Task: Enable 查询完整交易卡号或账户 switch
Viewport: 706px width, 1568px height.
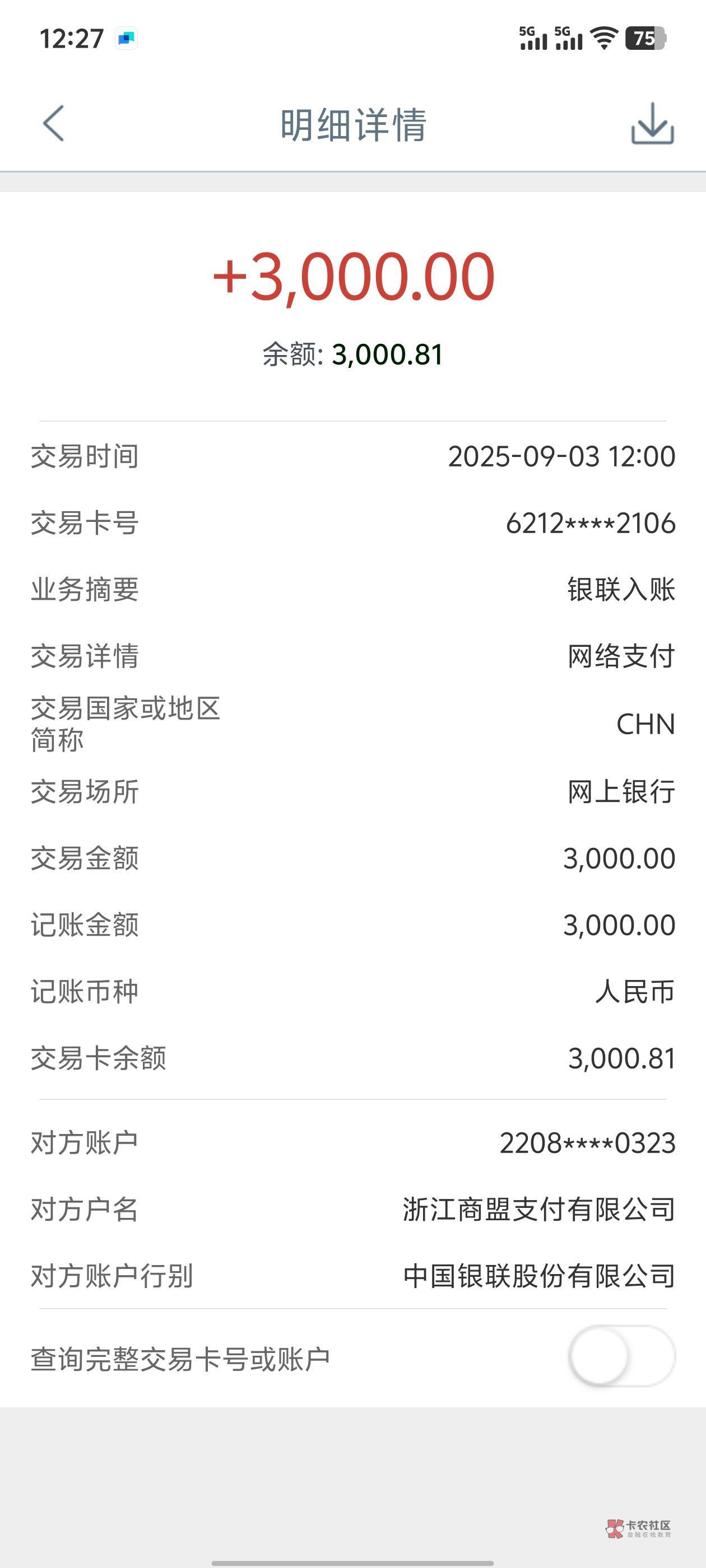Action: (x=621, y=1357)
